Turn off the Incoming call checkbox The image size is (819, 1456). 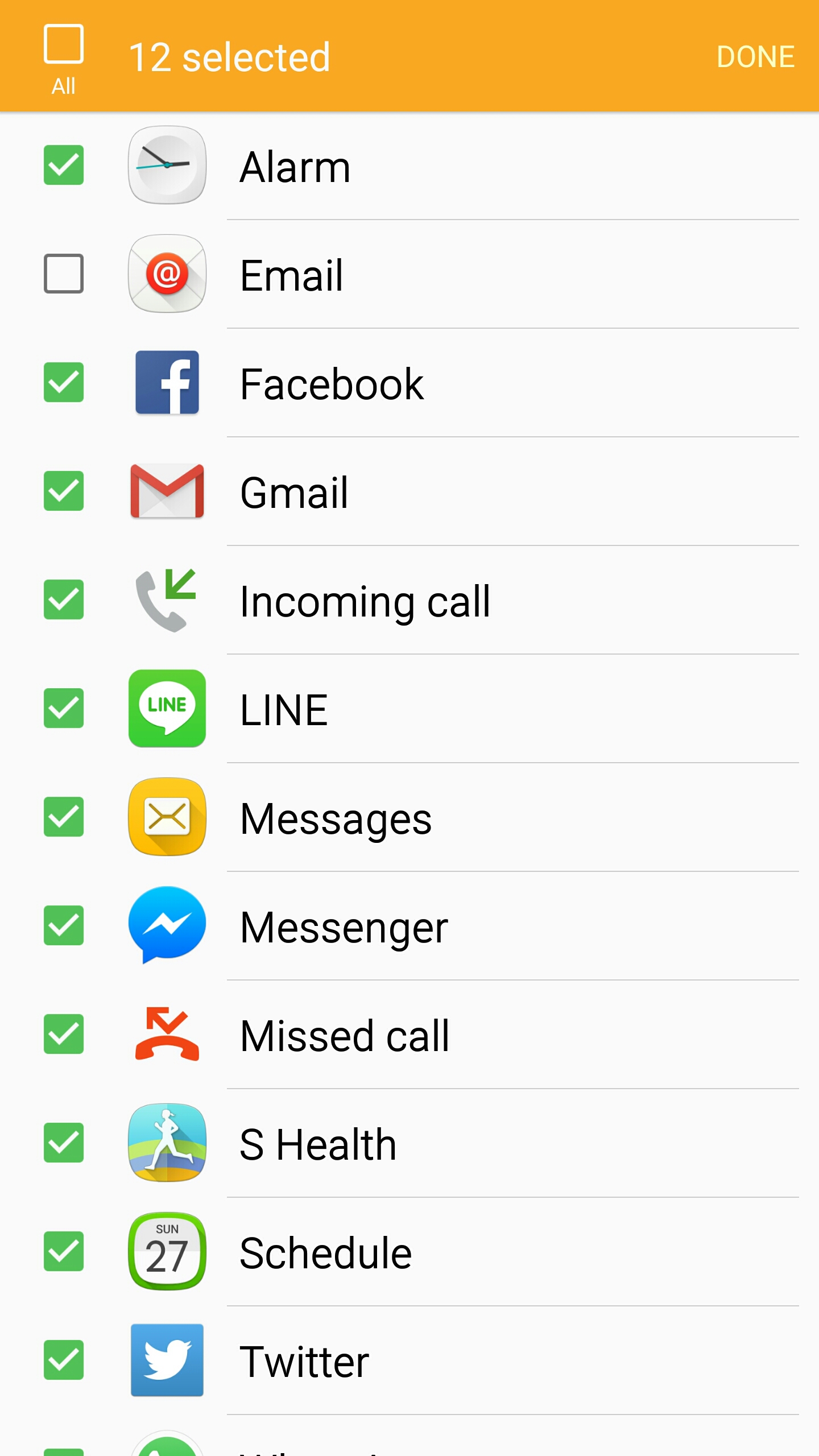[x=64, y=599]
